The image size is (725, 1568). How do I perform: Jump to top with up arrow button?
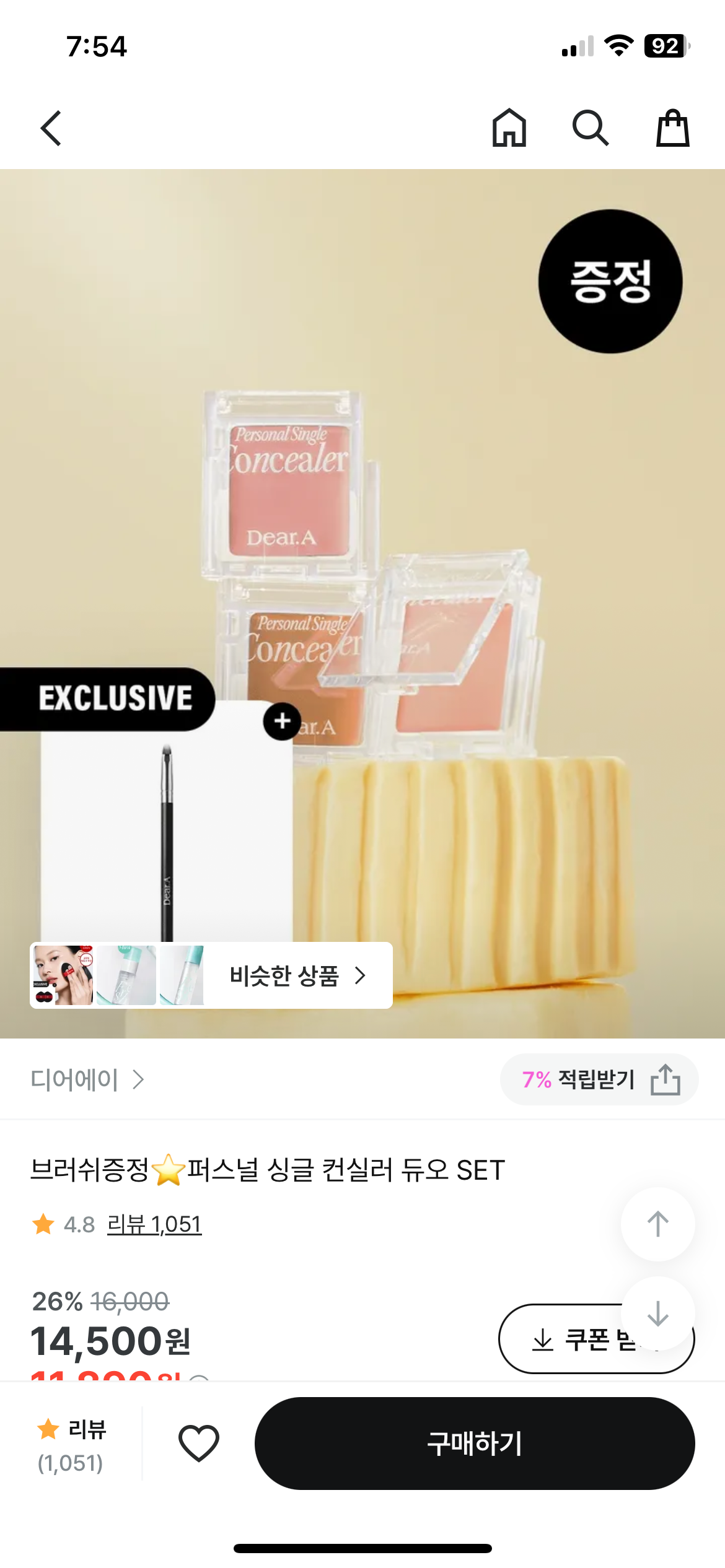coord(658,1224)
